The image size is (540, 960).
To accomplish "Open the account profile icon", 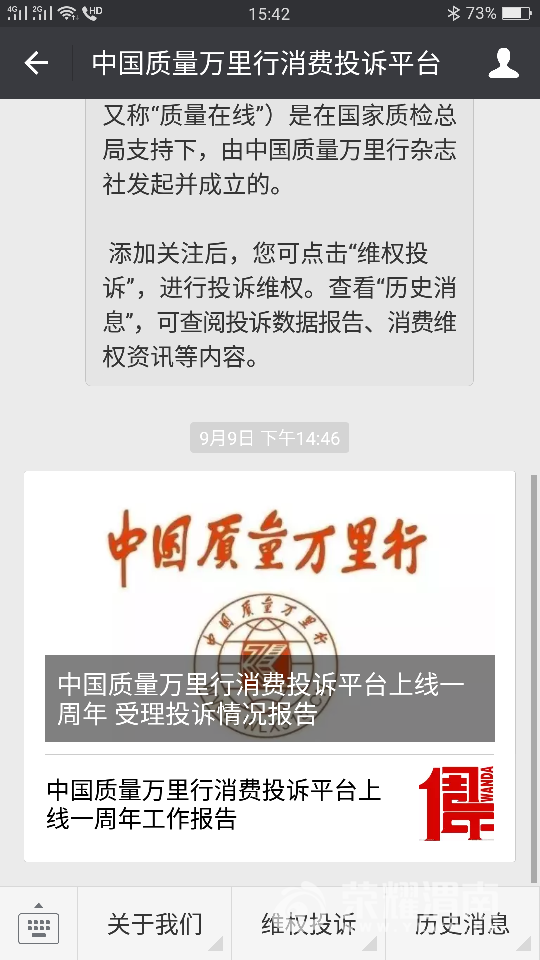I will tap(503, 63).
